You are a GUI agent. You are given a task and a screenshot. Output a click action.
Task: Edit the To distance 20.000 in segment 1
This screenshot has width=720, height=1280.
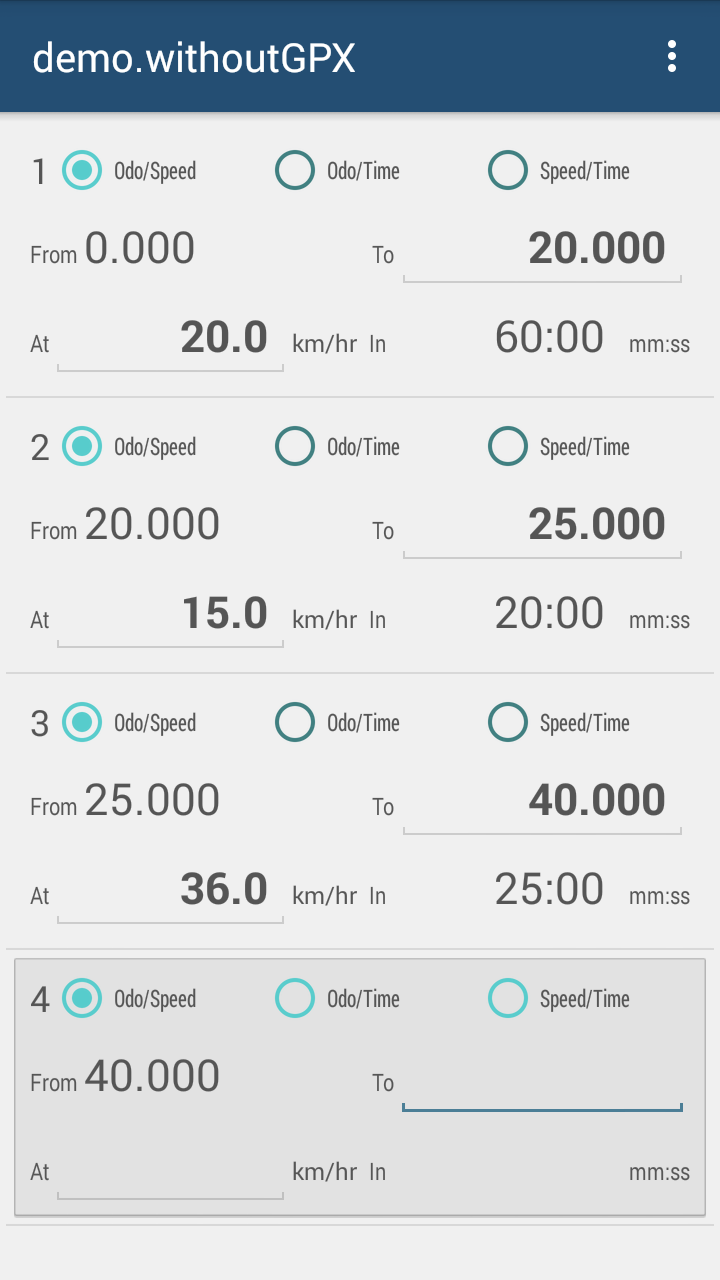(x=542, y=250)
